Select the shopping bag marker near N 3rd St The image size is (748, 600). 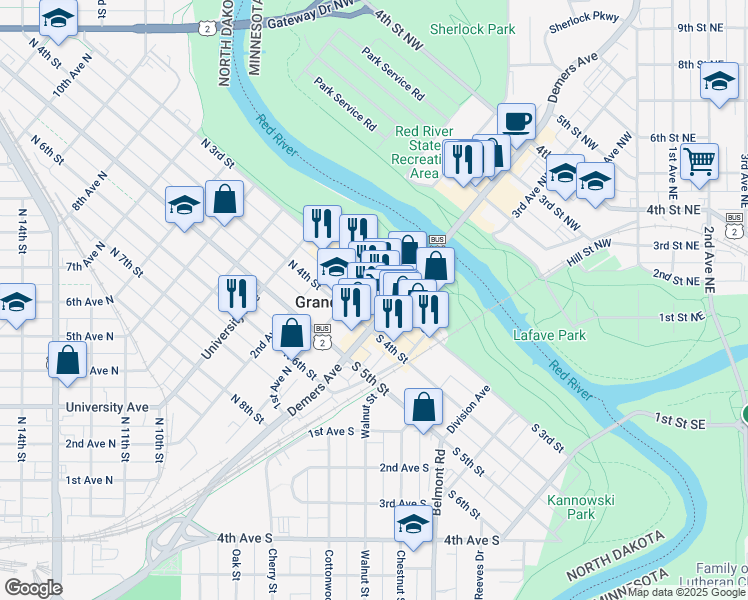[225, 199]
